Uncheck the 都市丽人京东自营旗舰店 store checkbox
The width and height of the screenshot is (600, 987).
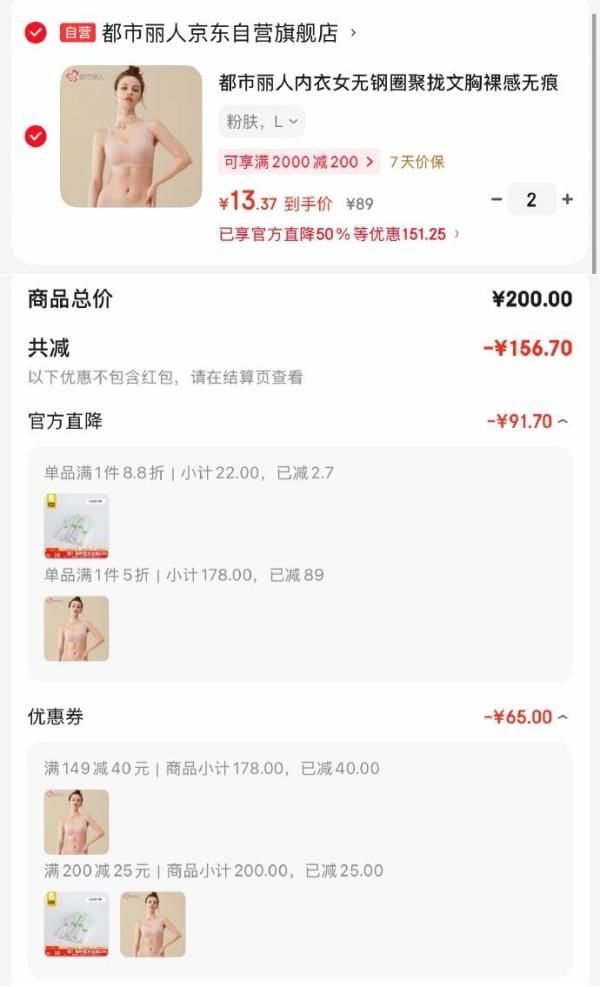(x=35, y=33)
